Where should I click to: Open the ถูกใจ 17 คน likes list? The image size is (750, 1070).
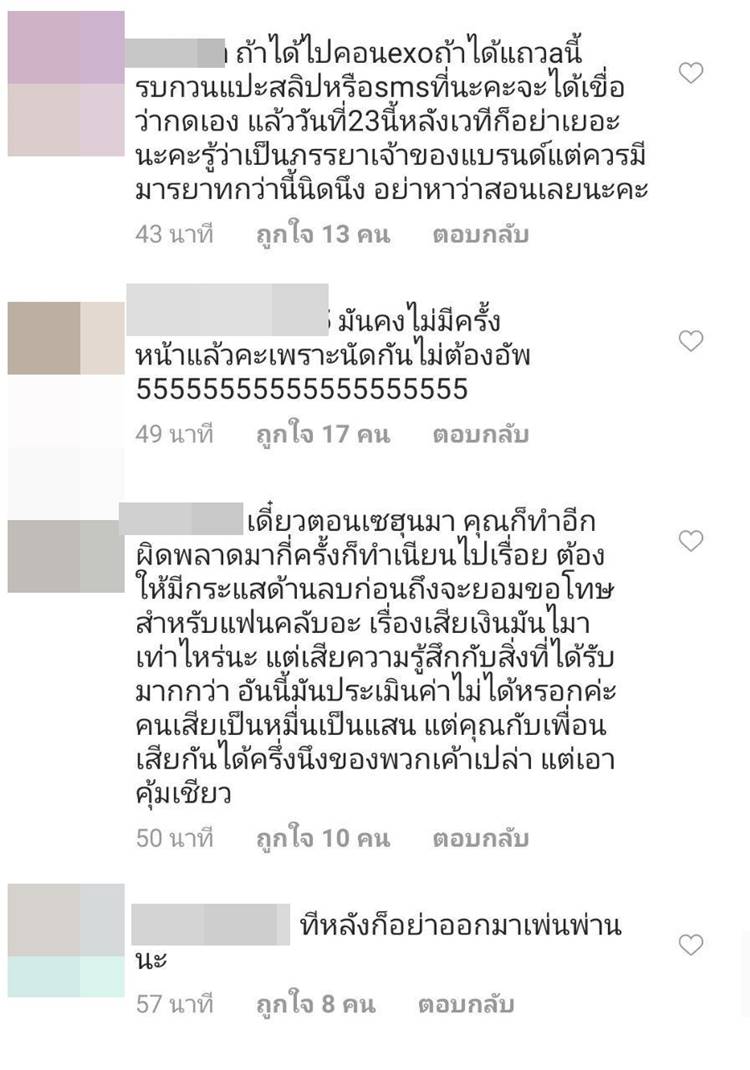pyautogui.click(x=323, y=435)
